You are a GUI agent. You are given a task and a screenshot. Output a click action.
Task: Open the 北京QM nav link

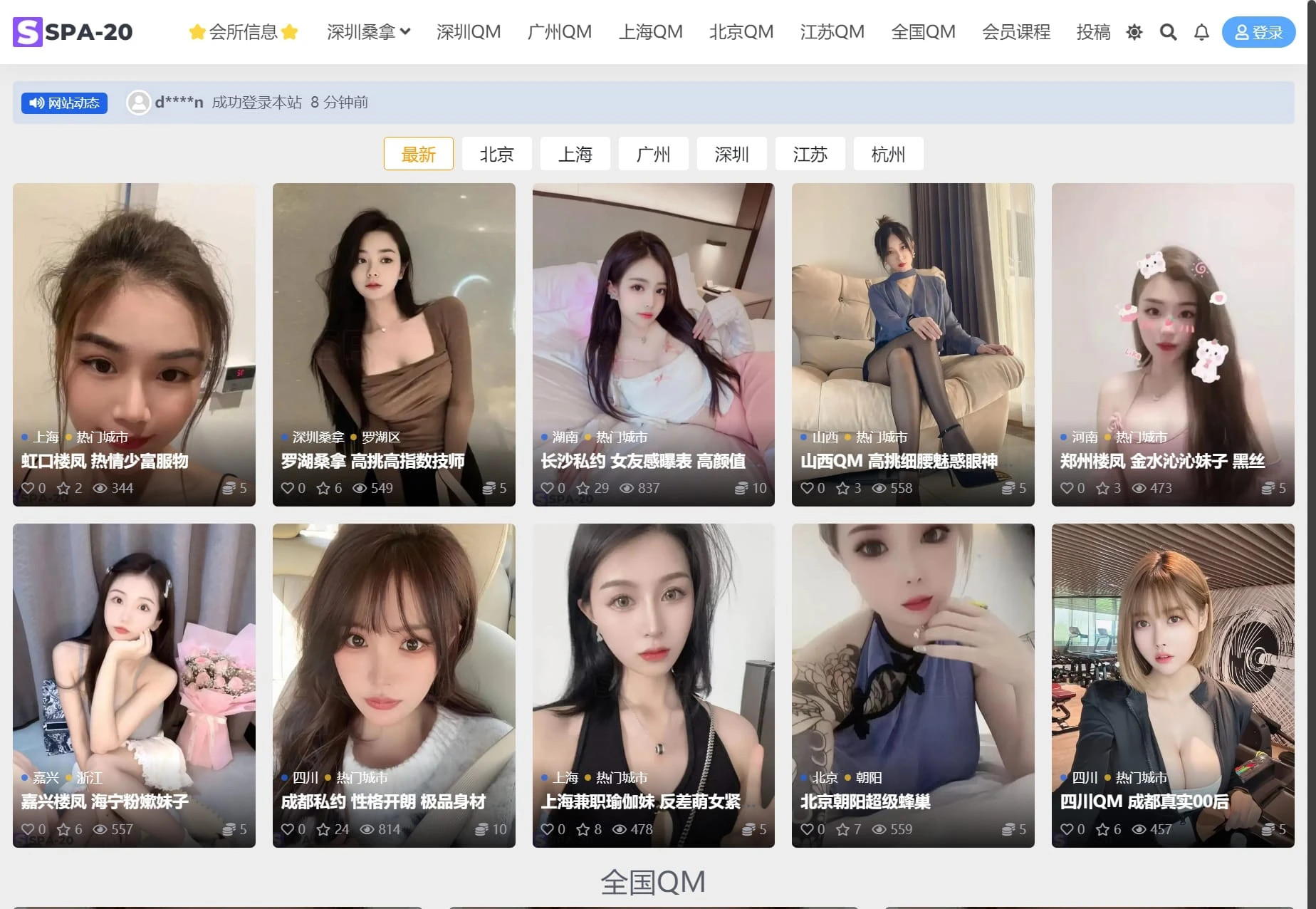[x=741, y=32]
